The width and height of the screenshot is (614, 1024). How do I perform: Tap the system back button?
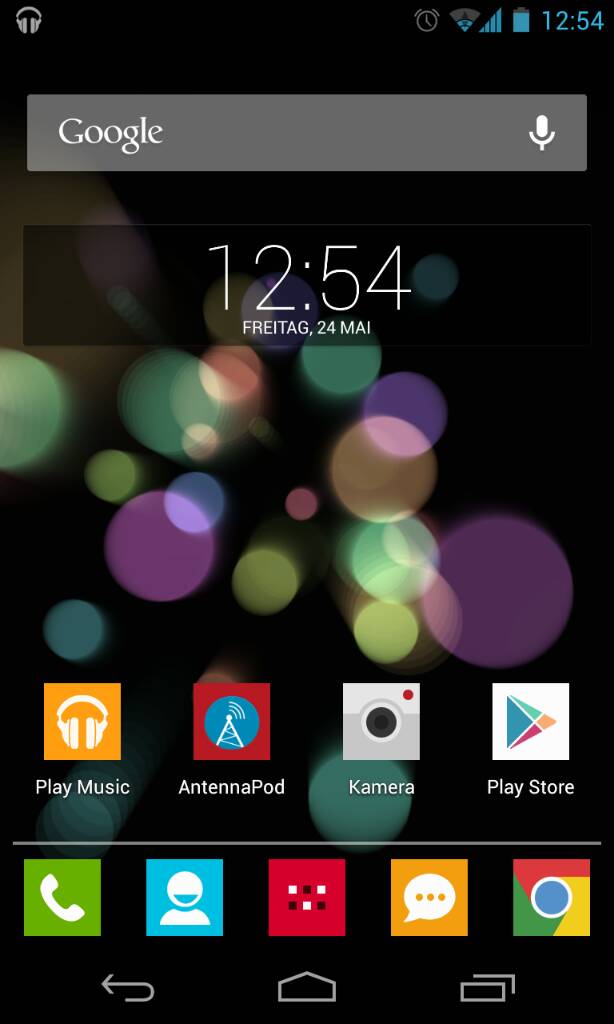click(128, 987)
